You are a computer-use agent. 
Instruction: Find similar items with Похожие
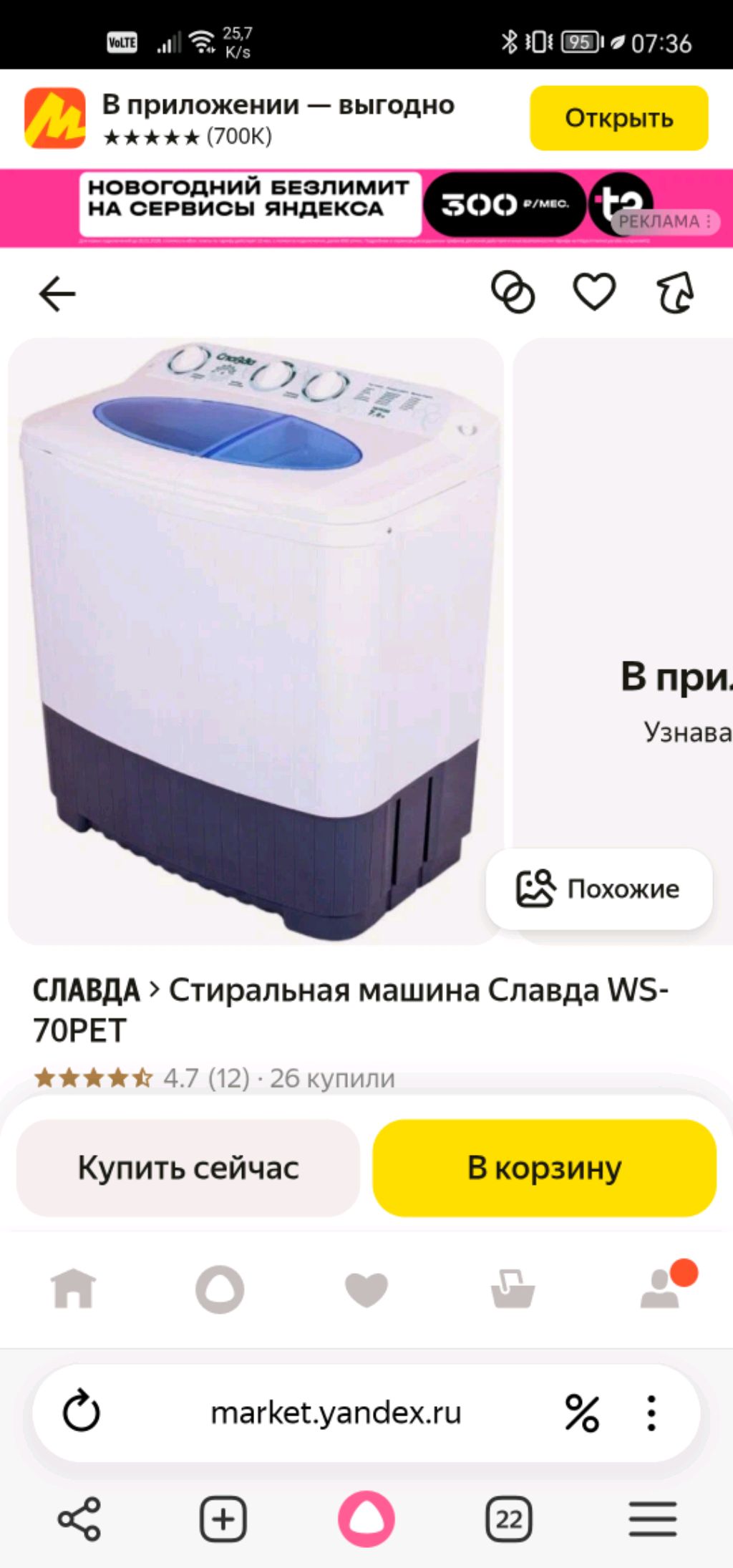[x=599, y=889]
